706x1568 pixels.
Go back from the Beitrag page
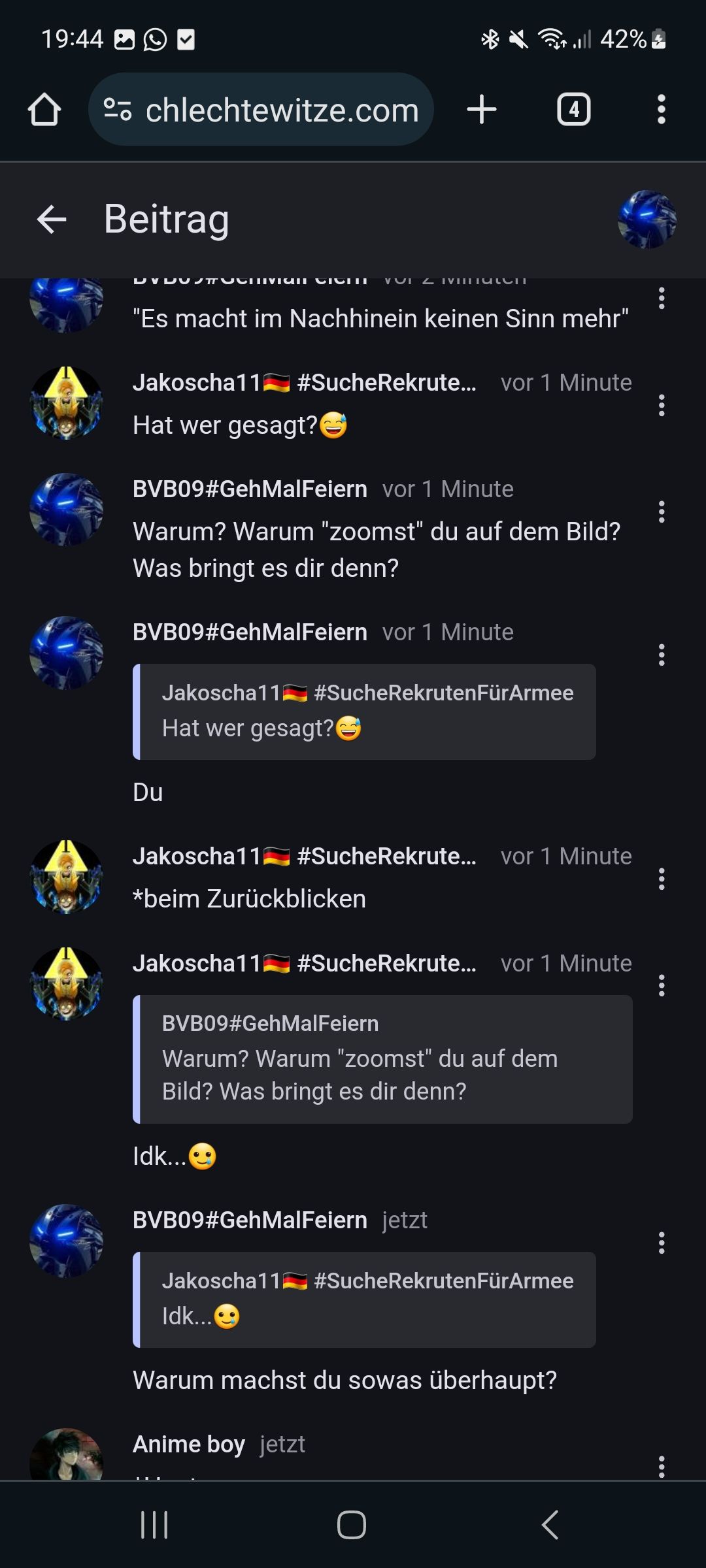click(x=52, y=219)
